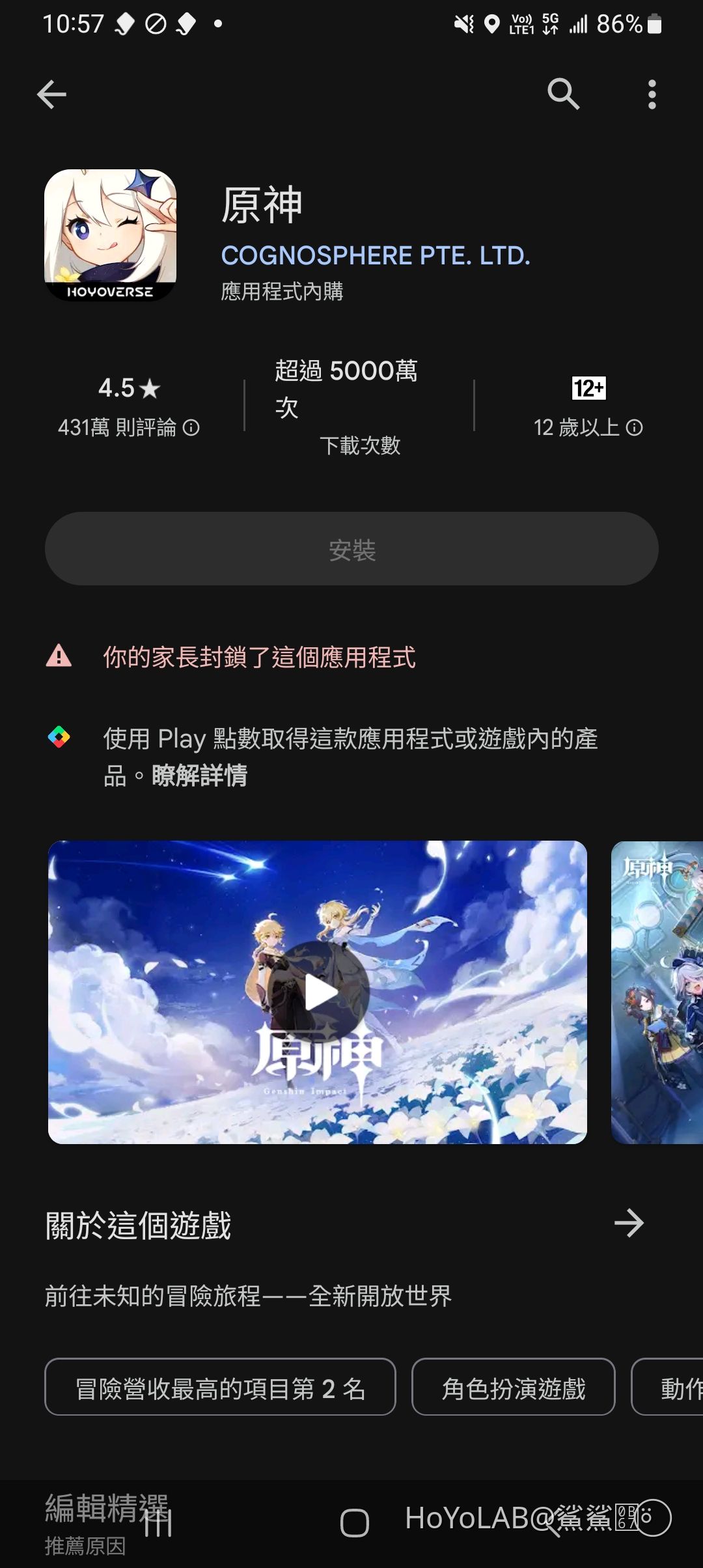Open the three-dot overflow menu
This screenshot has height=1568, width=703.
pyautogui.click(x=652, y=94)
